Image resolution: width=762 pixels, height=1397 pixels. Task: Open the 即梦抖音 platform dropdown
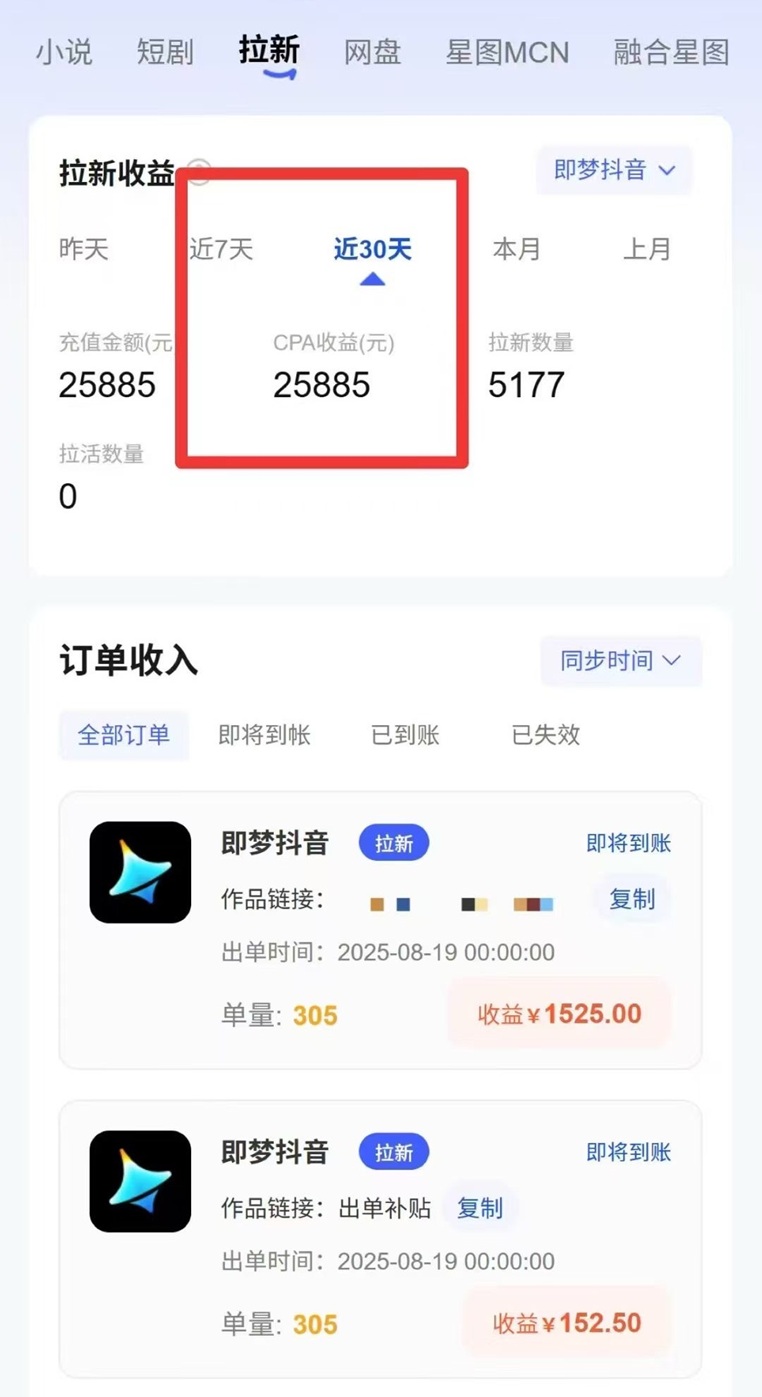(613, 170)
